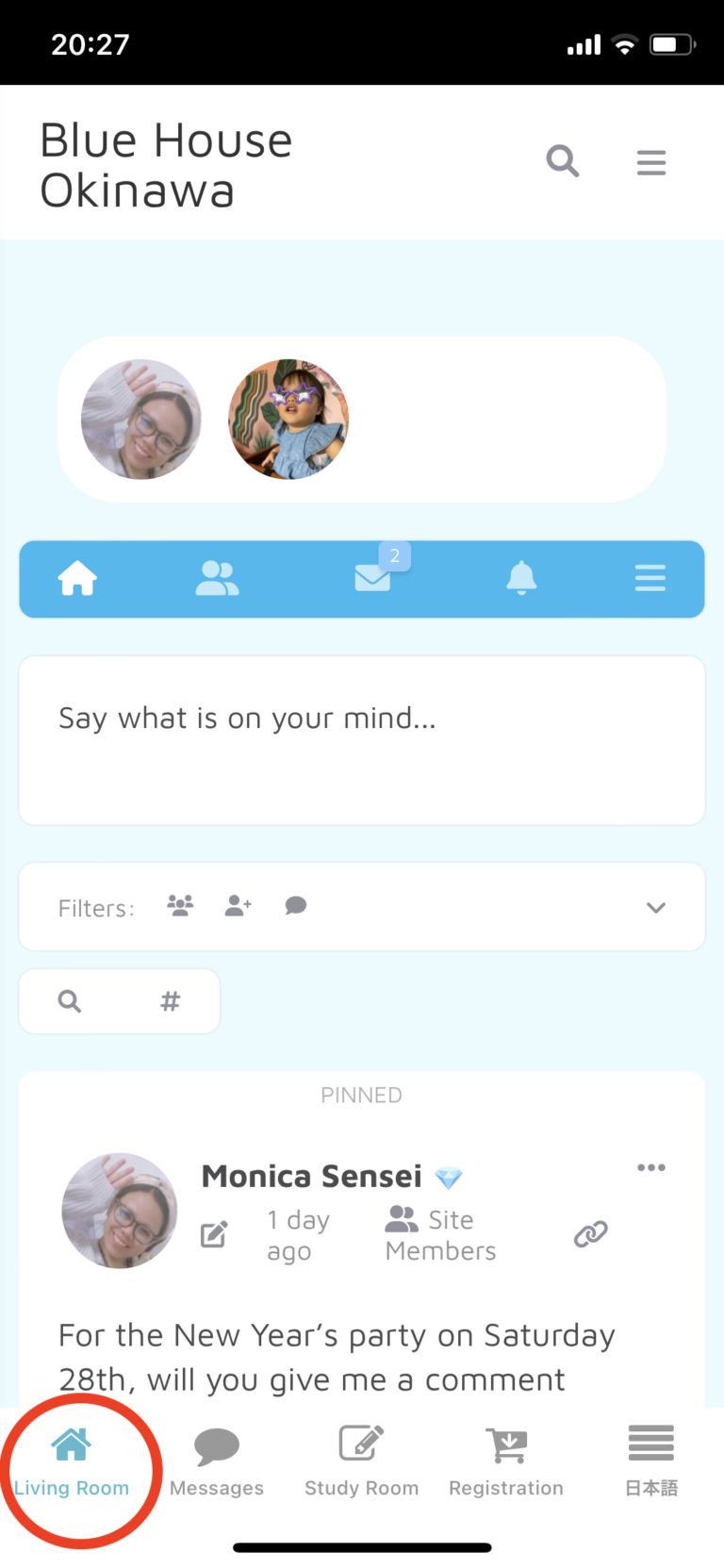This screenshot has width=724, height=1568.
Task: Copy link icon on Monica Sensei's post
Action: 591,1234
